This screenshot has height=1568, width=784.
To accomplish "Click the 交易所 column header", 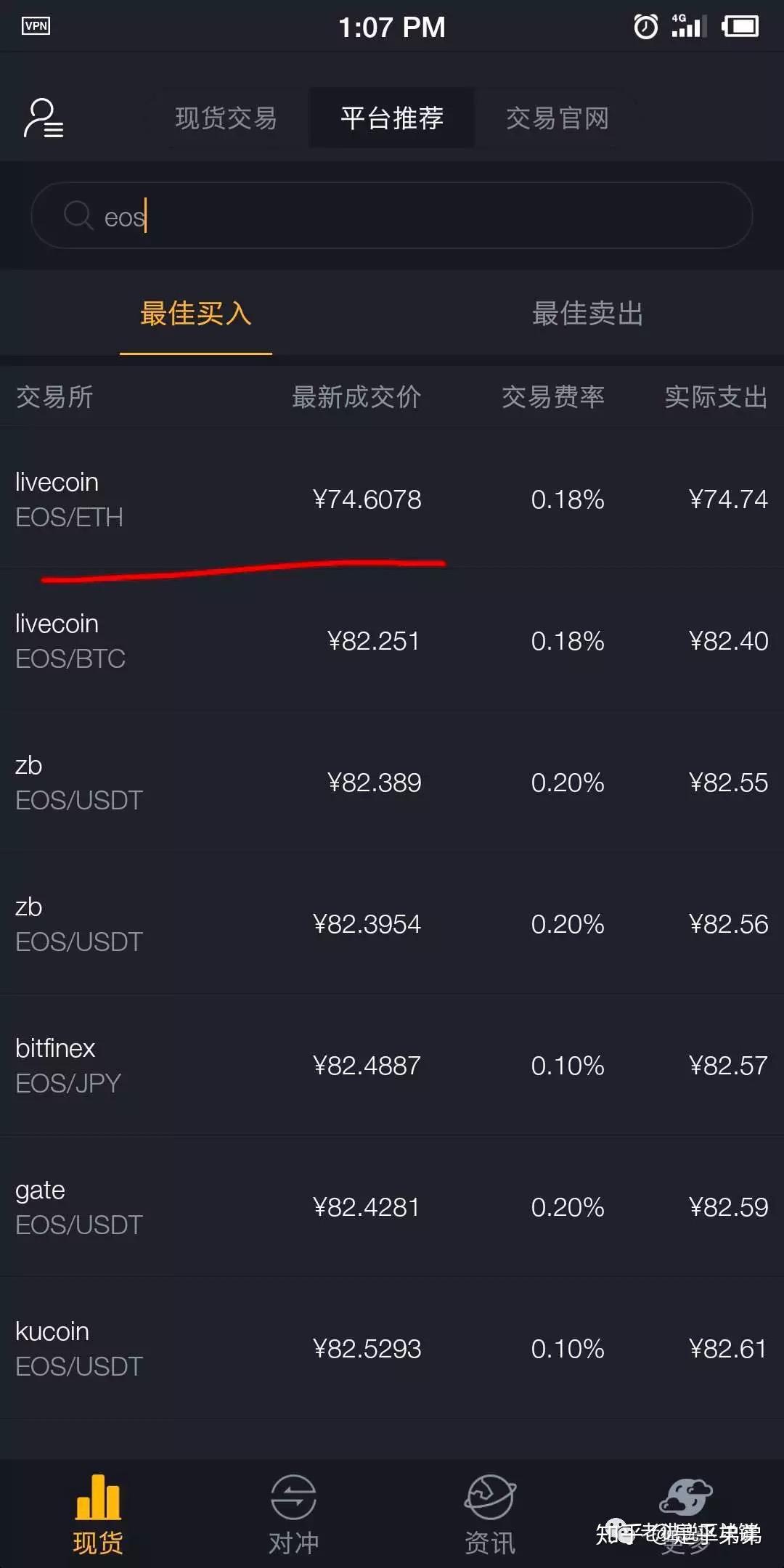I will pos(53,397).
